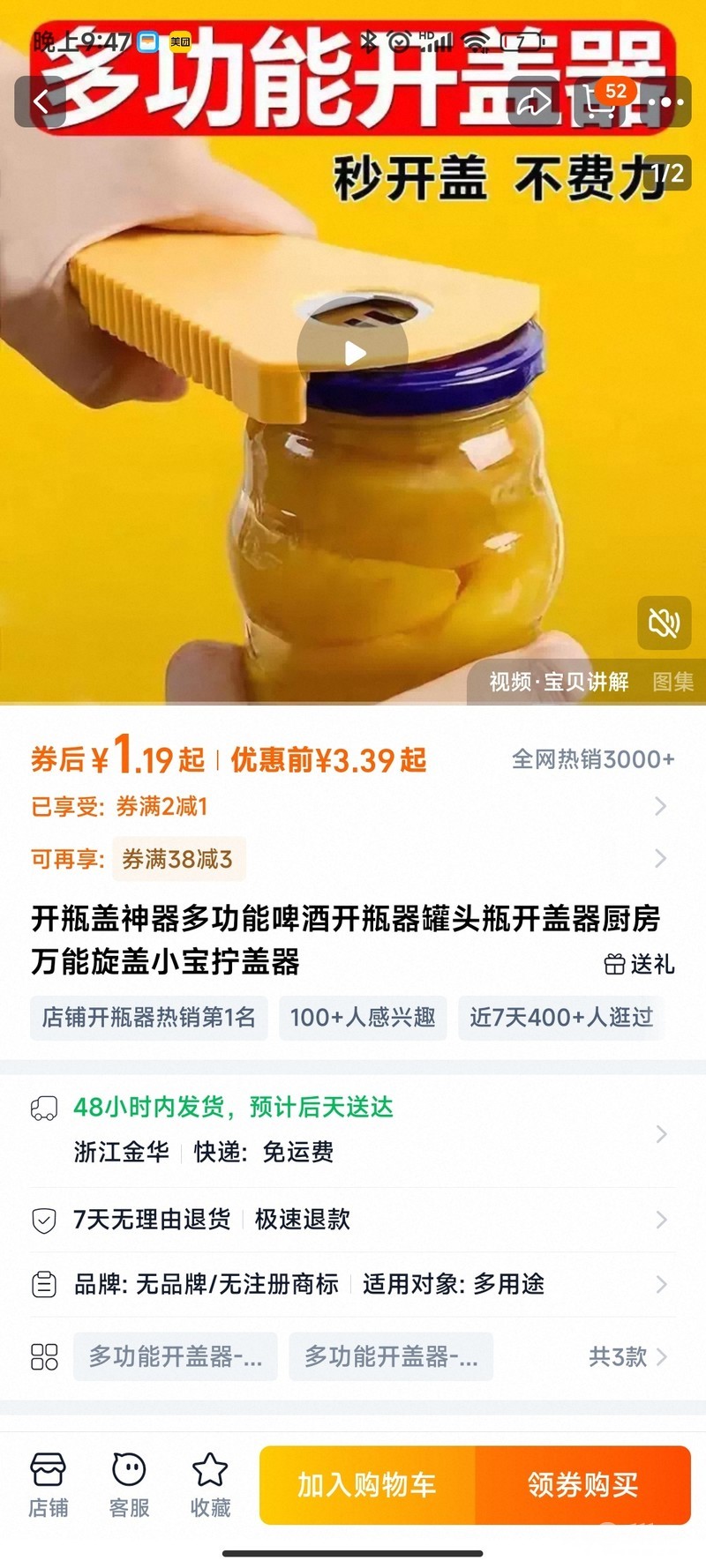Tap 加入购物车 to add to cart
The width and height of the screenshot is (706, 1568).
pos(367,1485)
